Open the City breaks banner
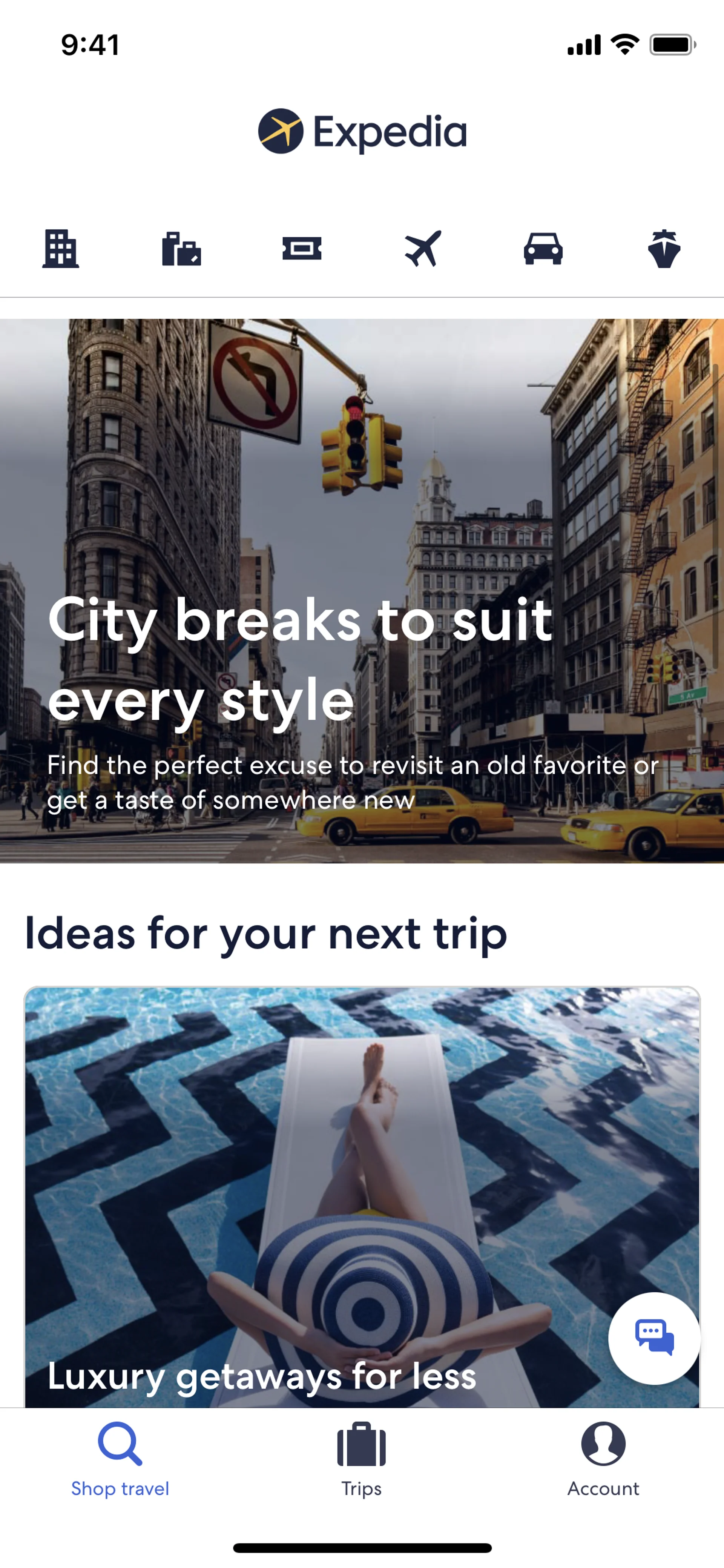The image size is (724, 1568). pos(361,590)
